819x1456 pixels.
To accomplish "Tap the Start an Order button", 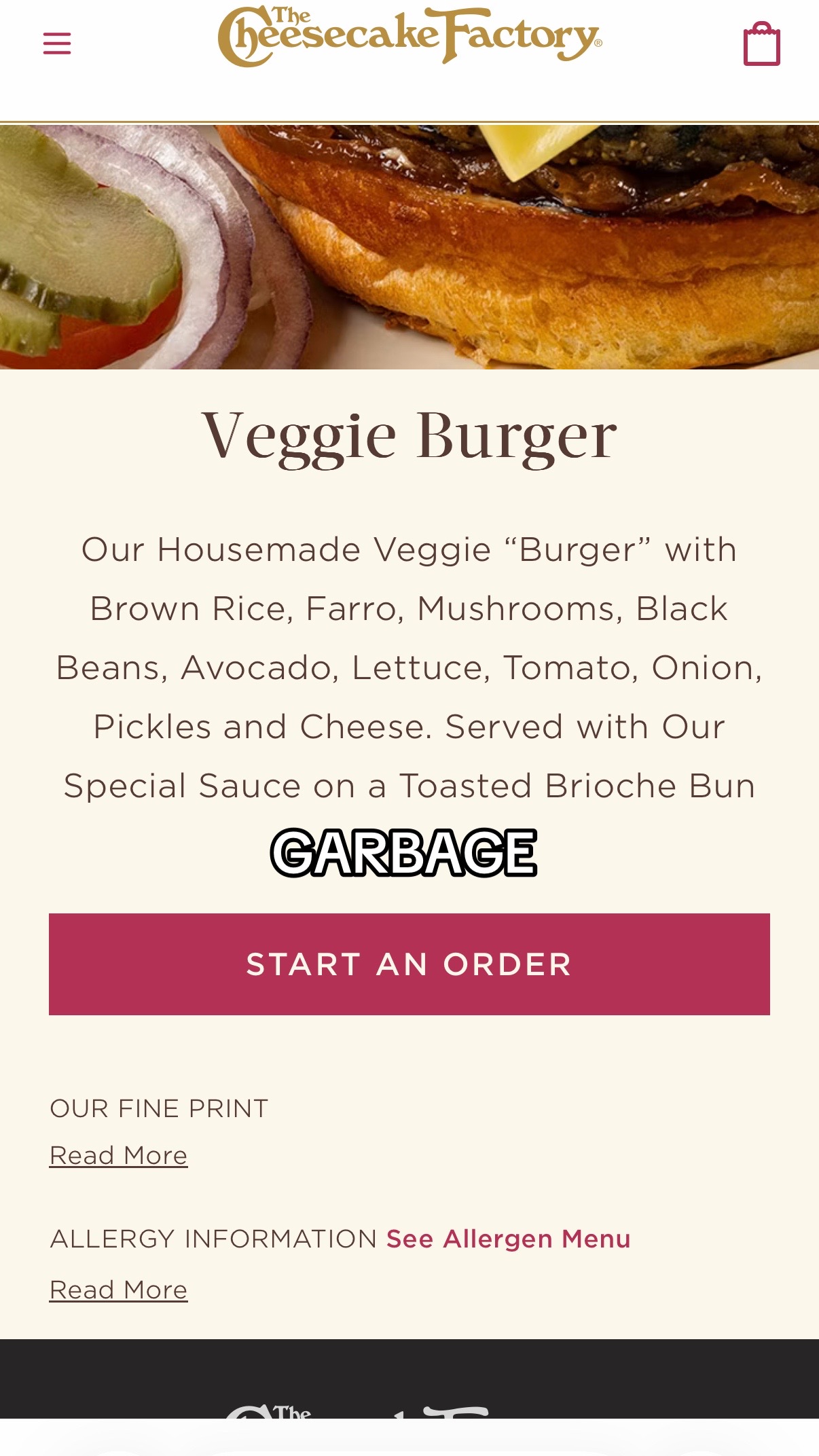I will (409, 964).
